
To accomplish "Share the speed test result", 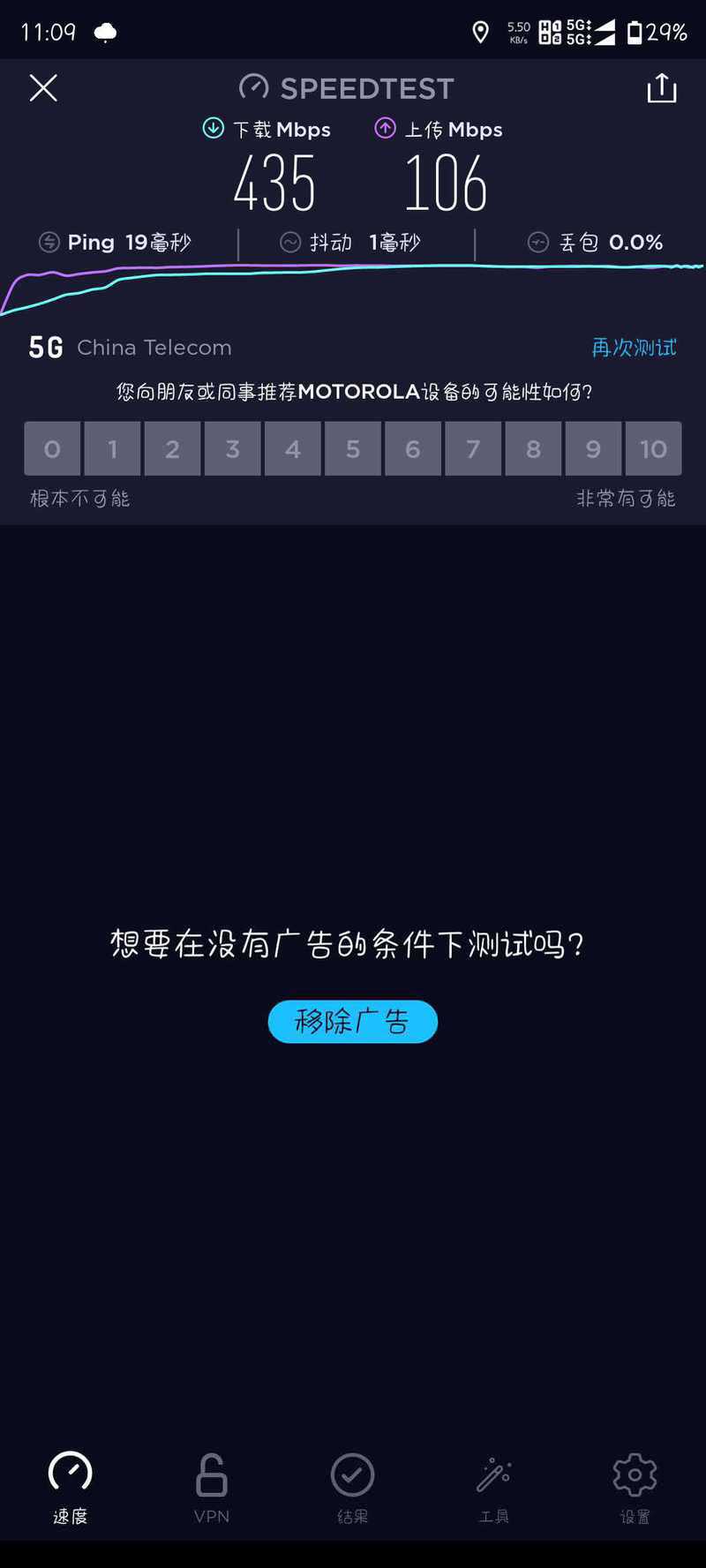I will tap(662, 88).
